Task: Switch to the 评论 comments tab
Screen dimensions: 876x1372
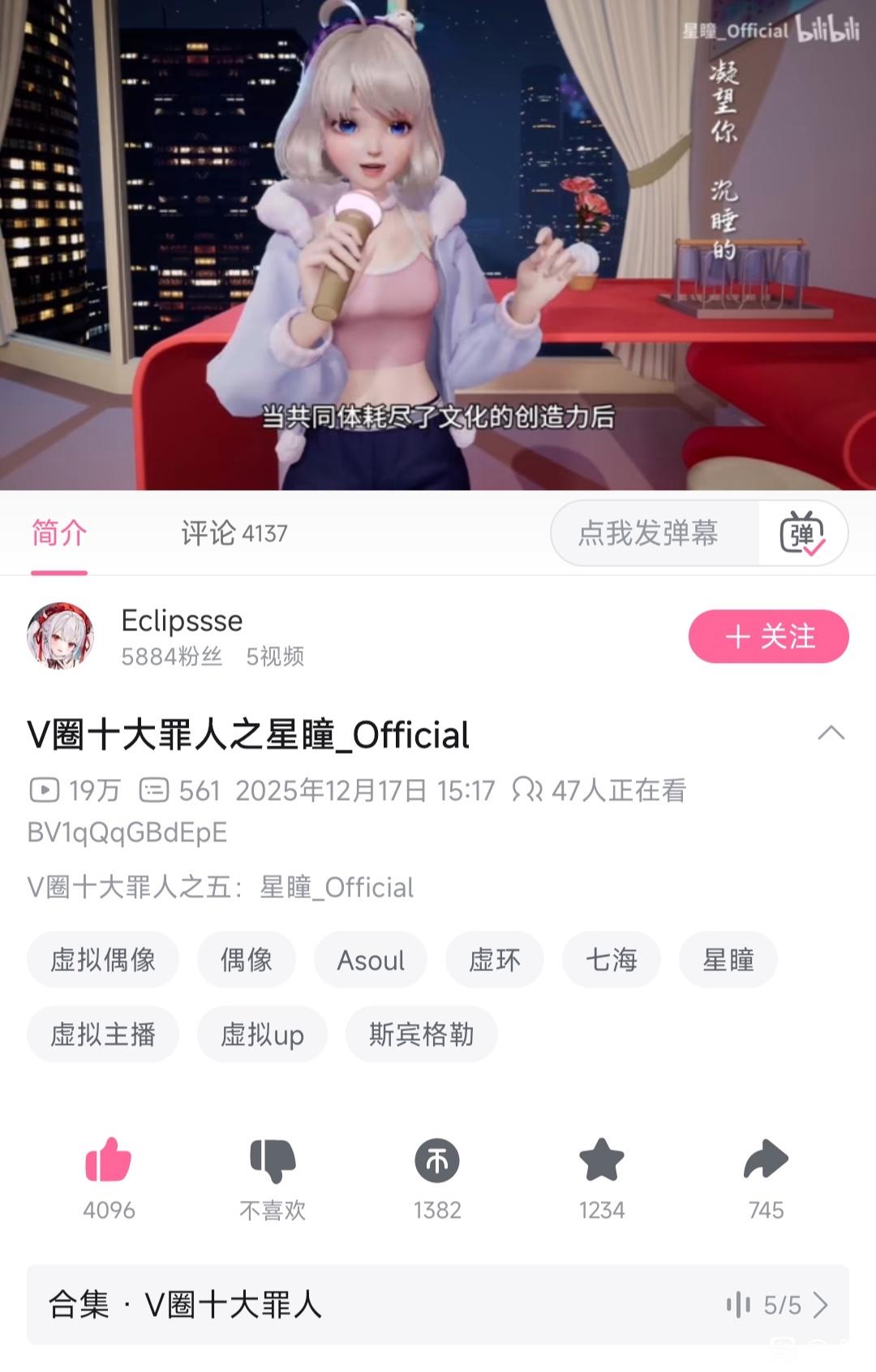Action: pos(234,533)
